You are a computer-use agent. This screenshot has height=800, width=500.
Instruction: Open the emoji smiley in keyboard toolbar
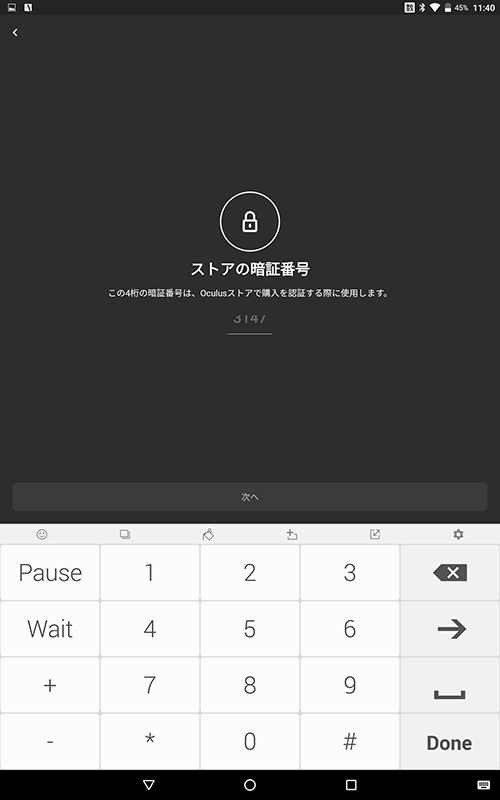[42, 534]
